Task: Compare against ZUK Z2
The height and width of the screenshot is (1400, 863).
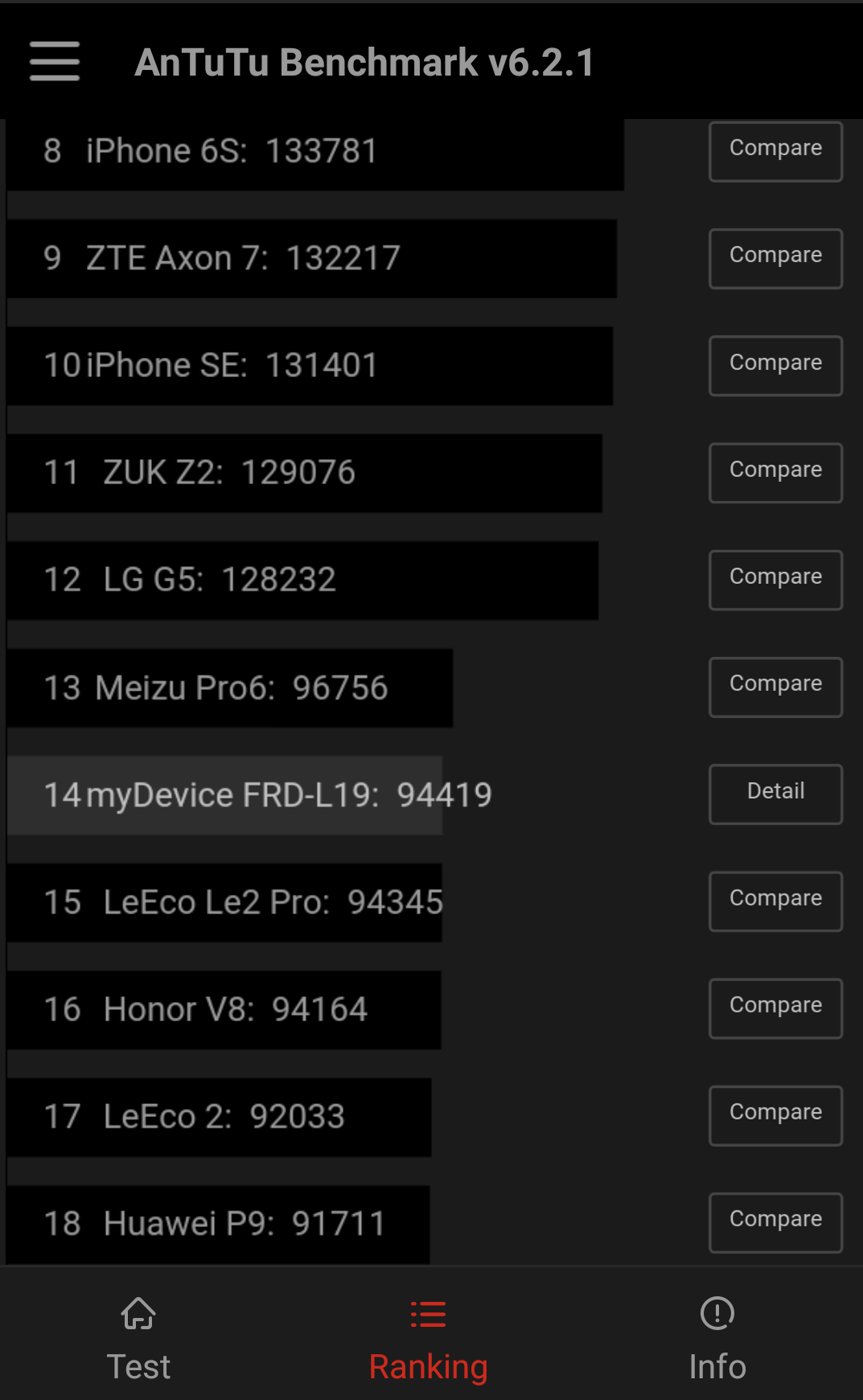Action: (775, 472)
